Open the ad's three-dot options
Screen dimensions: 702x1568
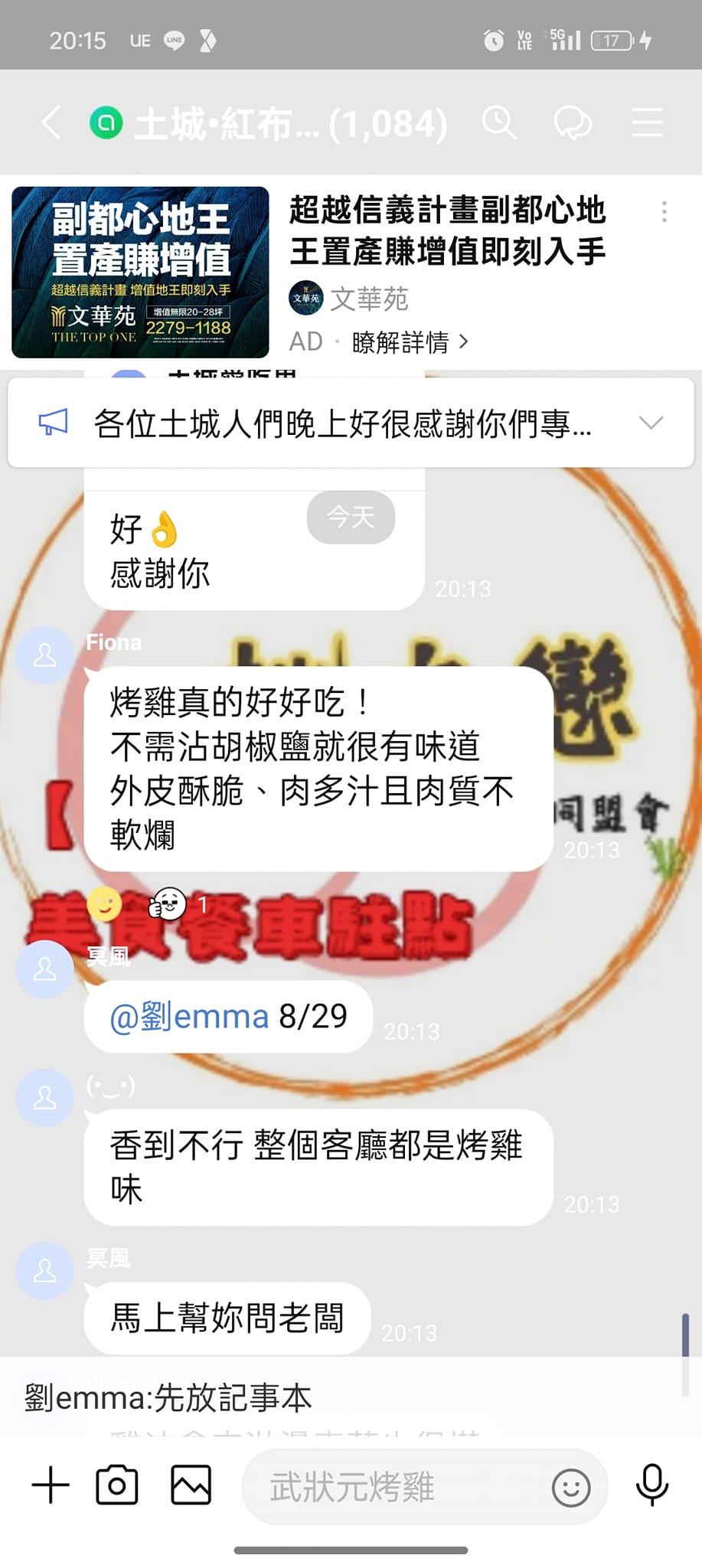[664, 212]
